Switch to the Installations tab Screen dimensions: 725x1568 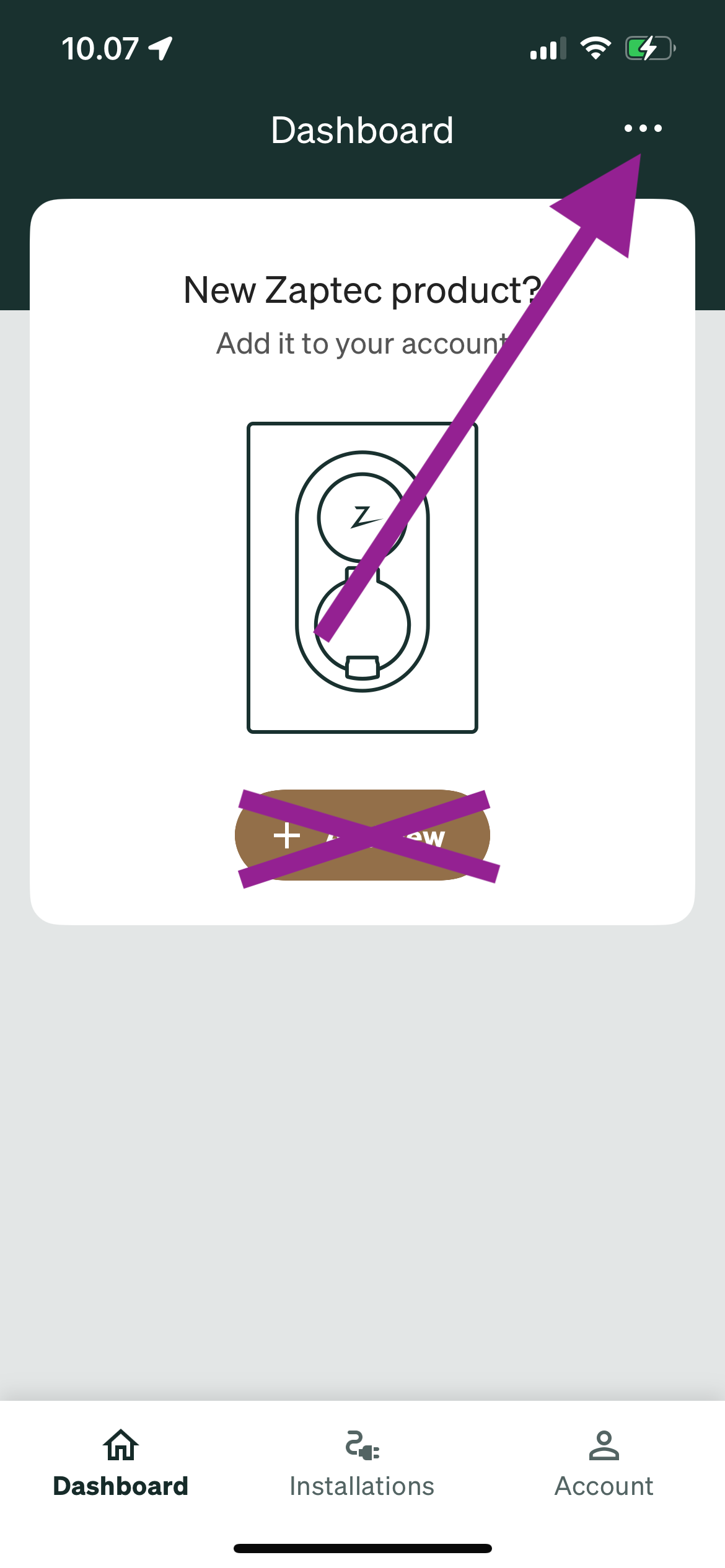click(x=362, y=1464)
